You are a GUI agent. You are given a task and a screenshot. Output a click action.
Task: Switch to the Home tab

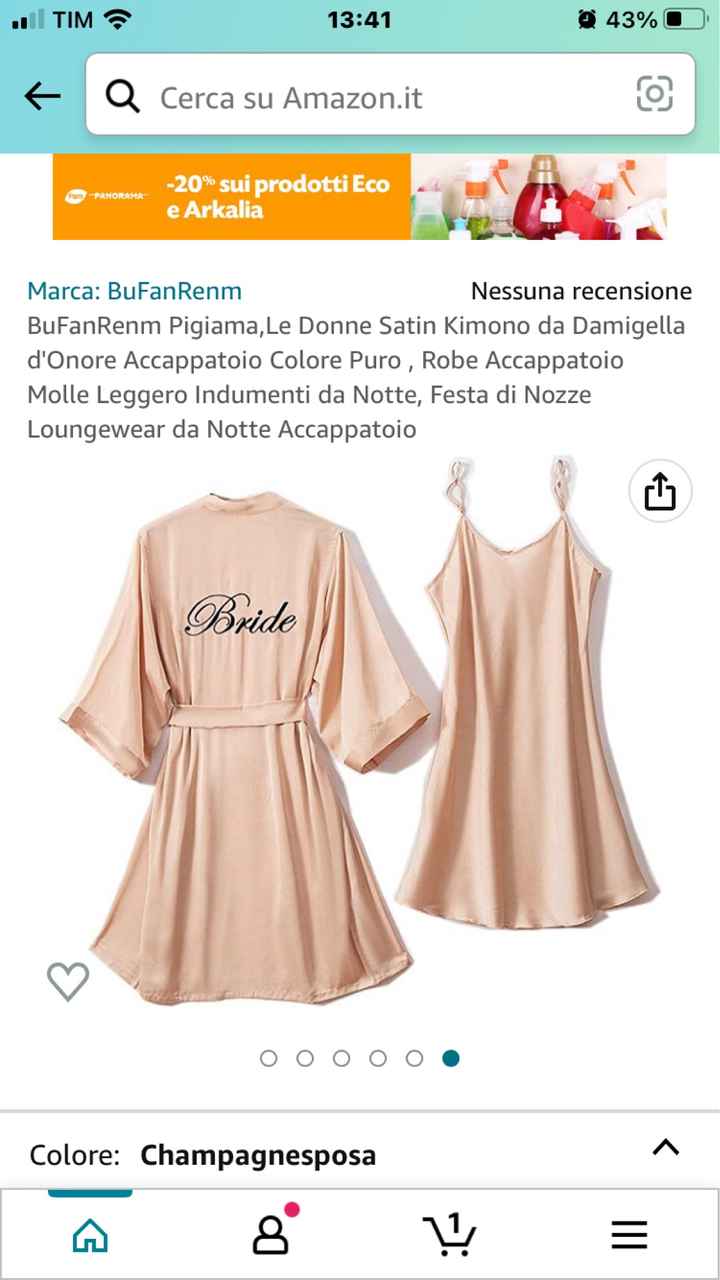click(x=90, y=1236)
